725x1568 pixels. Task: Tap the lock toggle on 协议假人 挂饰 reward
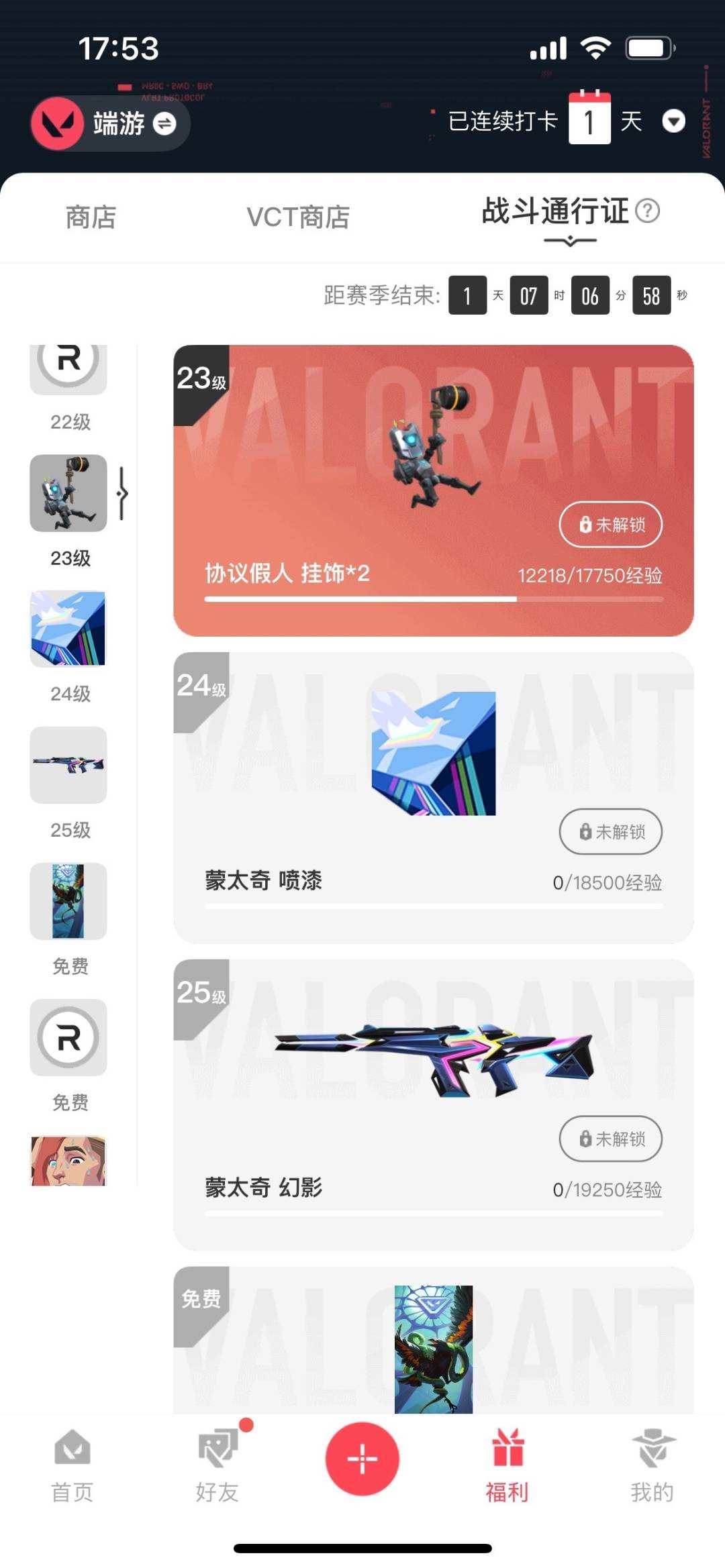(x=610, y=525)
